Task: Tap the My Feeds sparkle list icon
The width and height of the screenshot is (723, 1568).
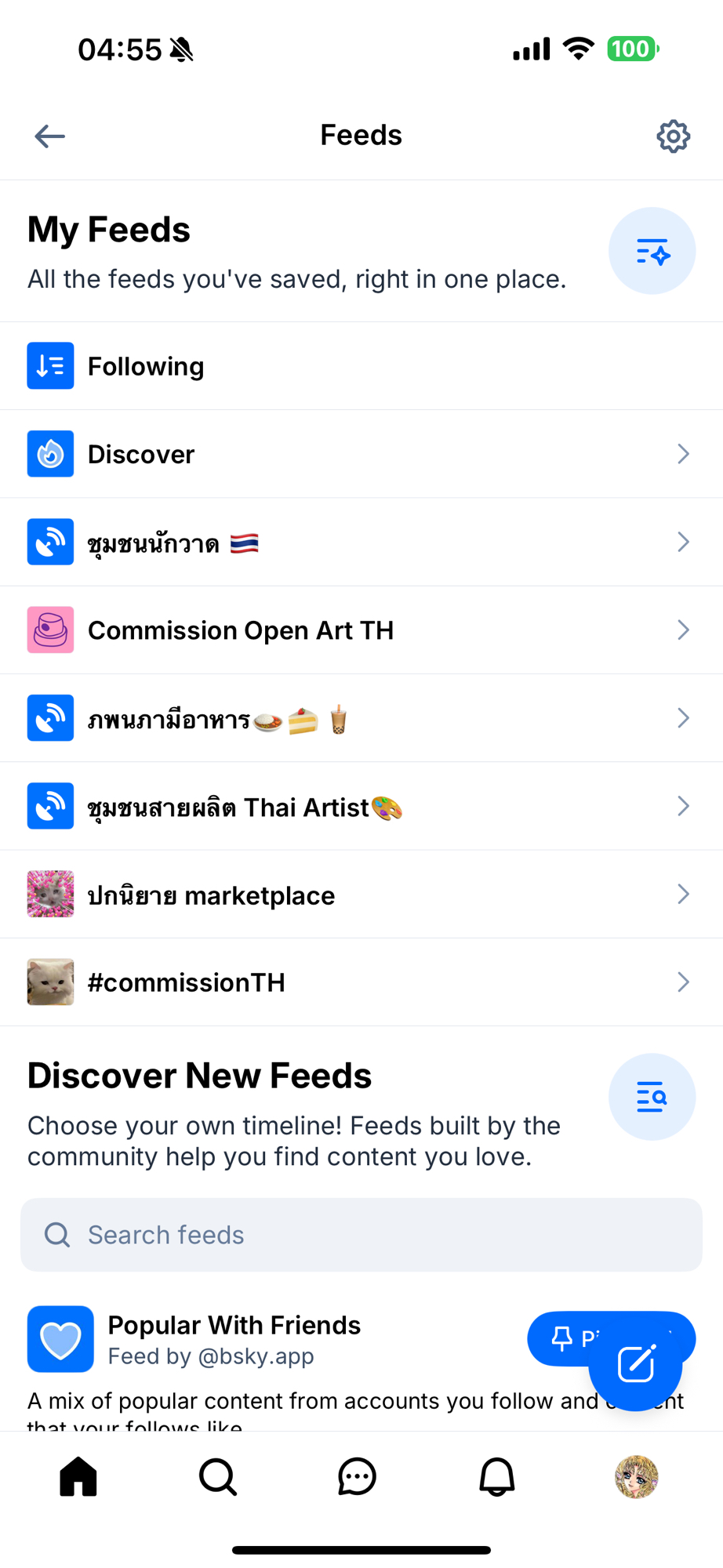Action: click(x=652, y=252)
